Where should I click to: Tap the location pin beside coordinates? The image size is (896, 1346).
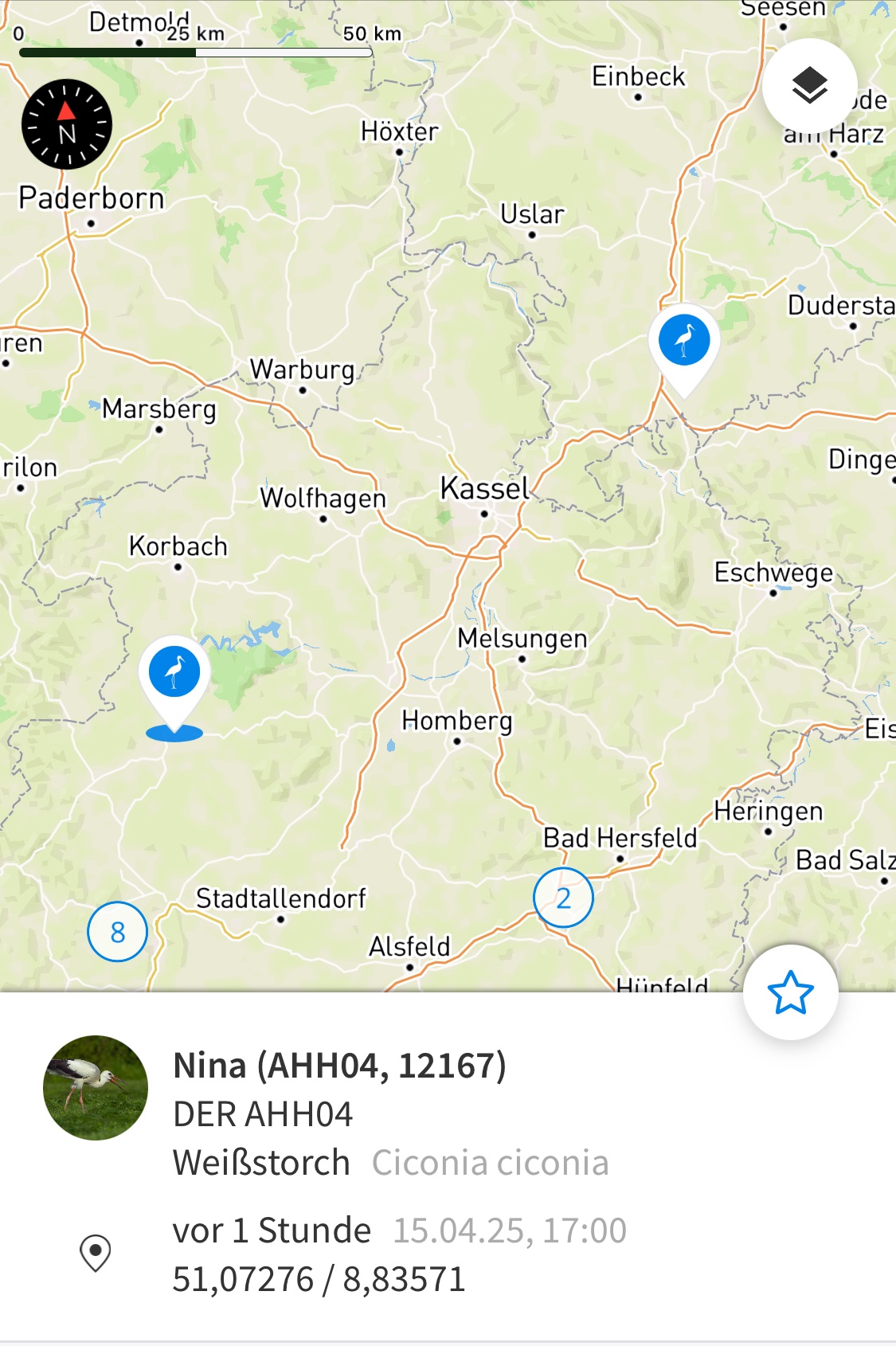[96, 1253]
